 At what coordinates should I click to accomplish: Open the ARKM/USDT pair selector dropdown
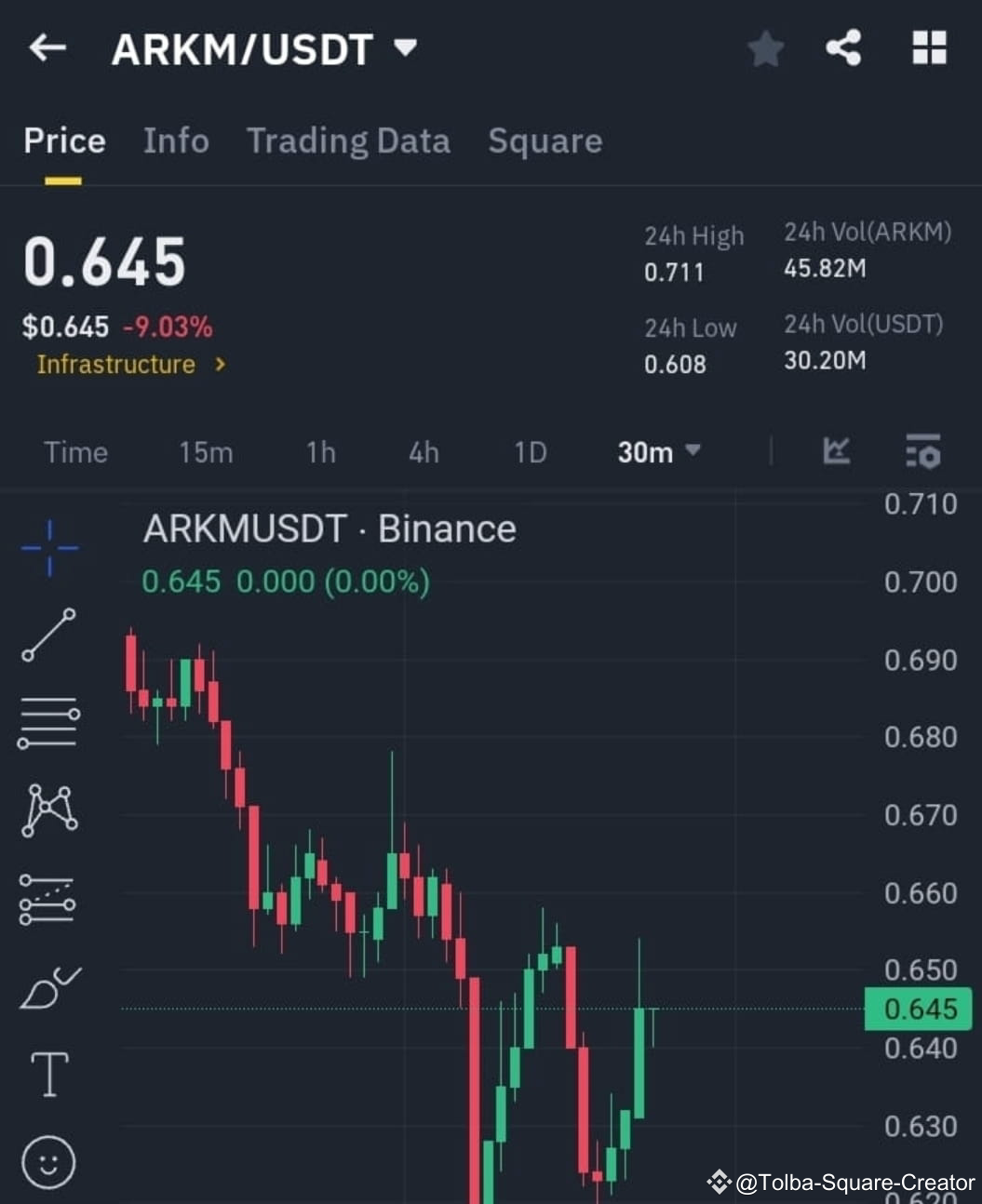[x=406, y=50]
